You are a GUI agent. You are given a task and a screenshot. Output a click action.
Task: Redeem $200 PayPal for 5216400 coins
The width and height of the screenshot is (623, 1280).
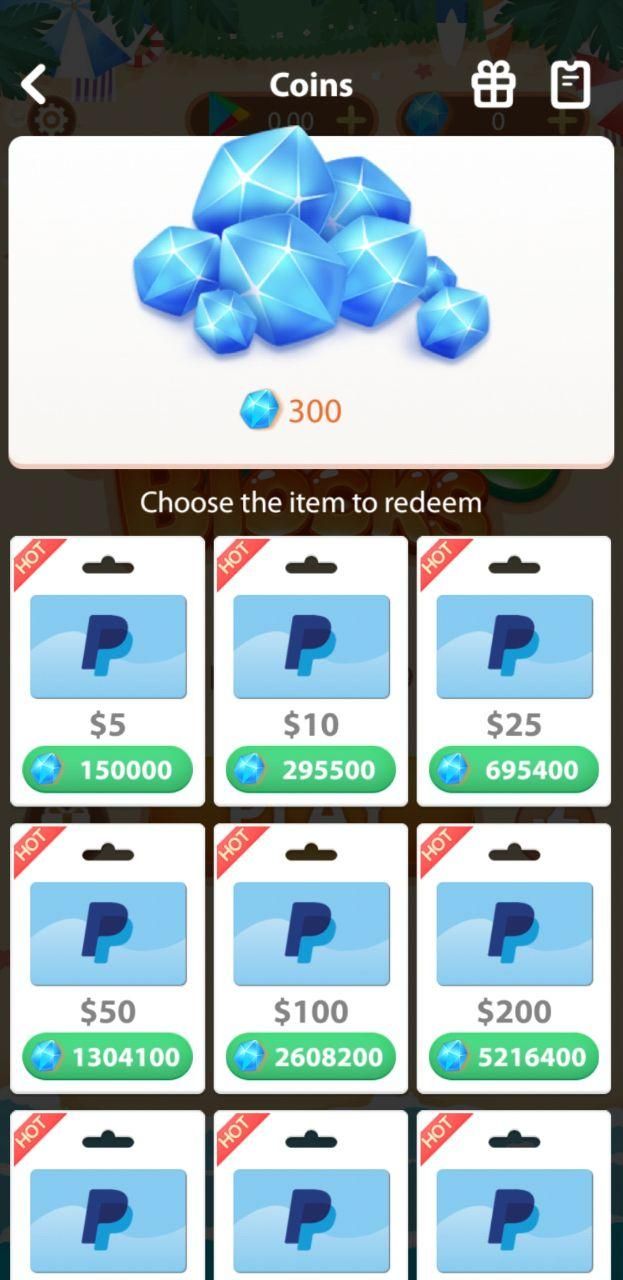pyautogui.click(x=514, y=1056)
